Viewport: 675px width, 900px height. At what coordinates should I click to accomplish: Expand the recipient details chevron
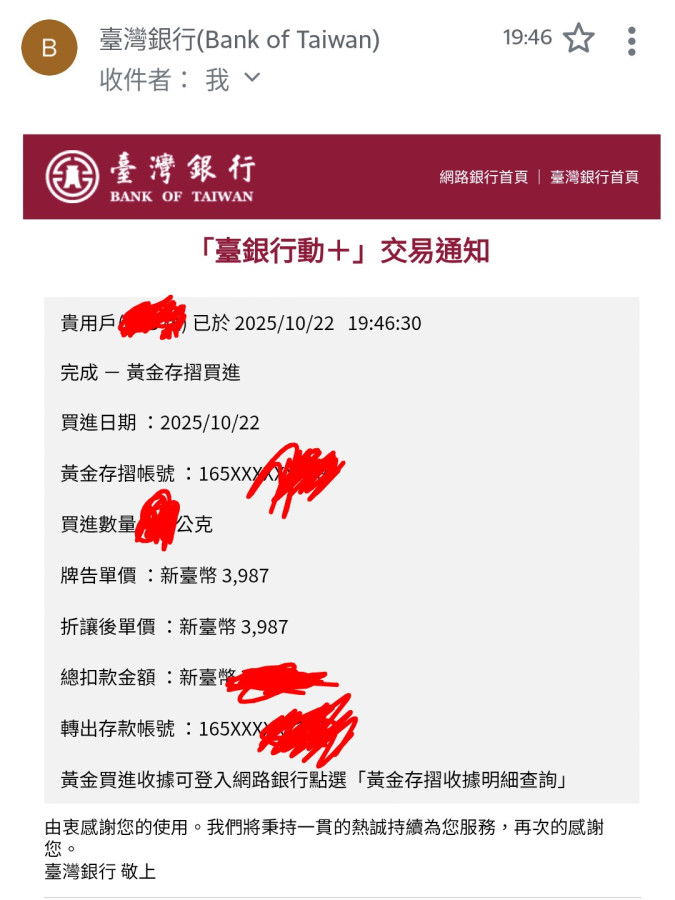point(252,77)
